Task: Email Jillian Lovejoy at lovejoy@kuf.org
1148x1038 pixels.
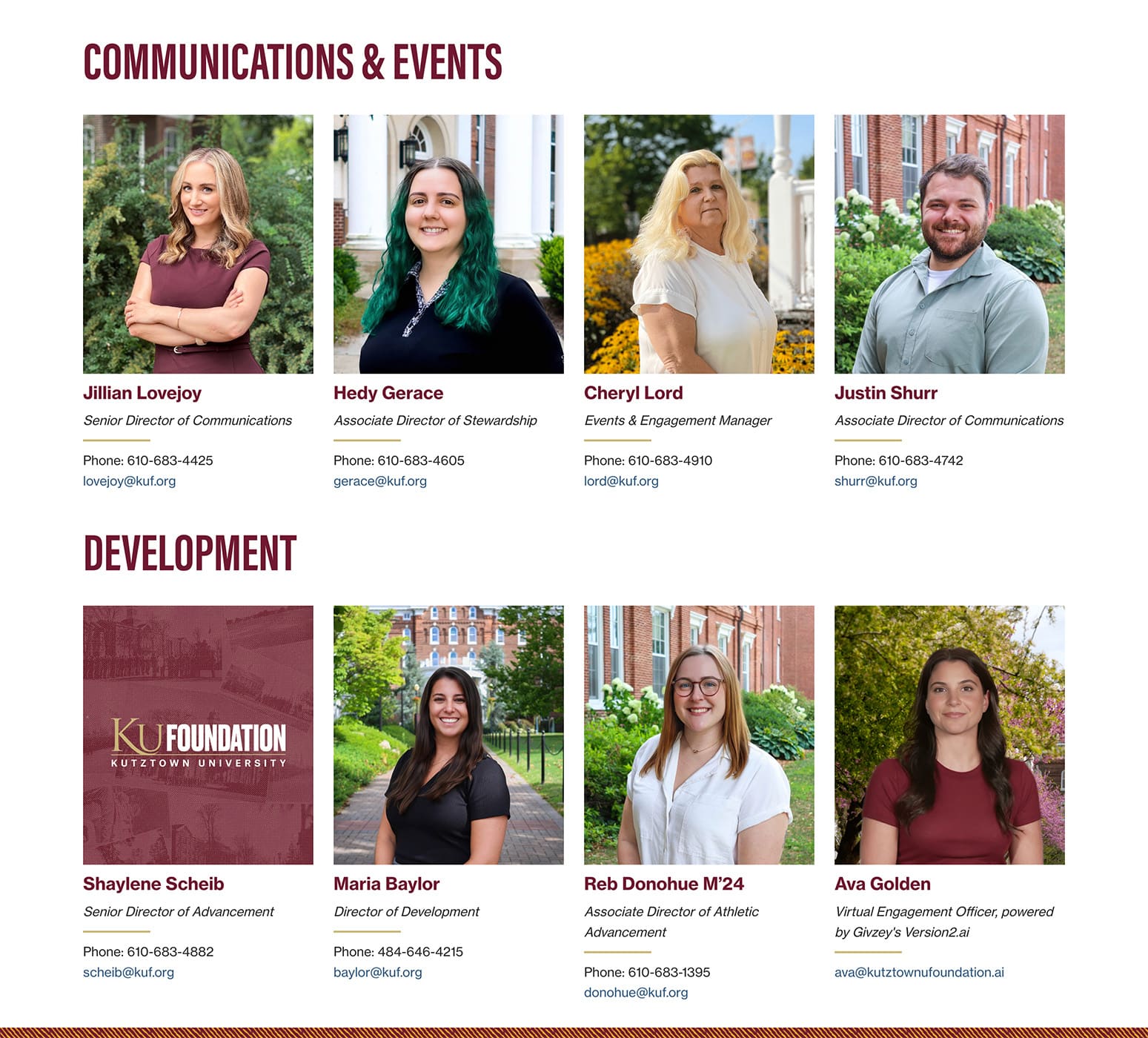Action: point(129,481)
